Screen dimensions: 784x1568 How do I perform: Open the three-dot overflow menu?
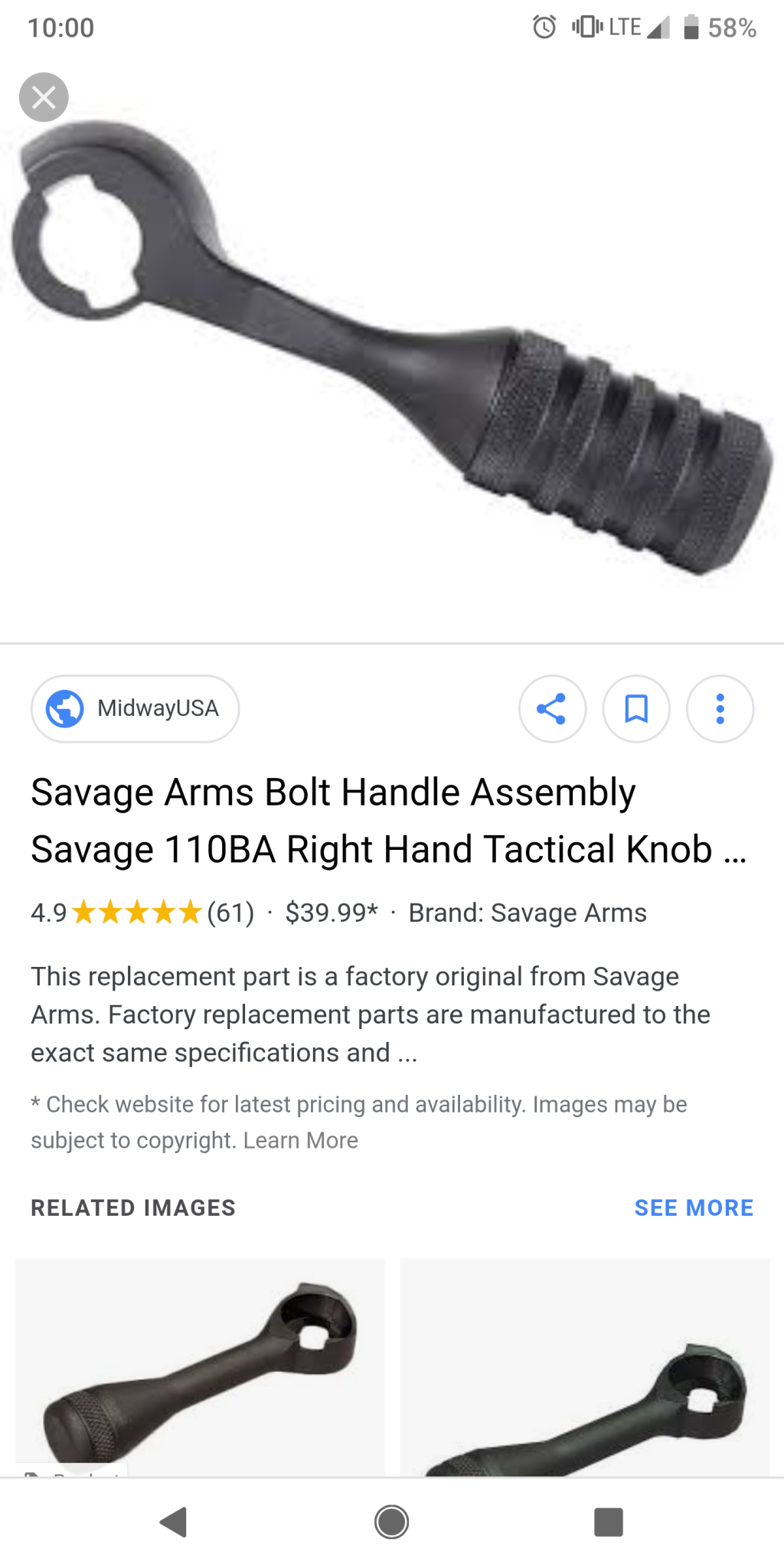point(720,708)
